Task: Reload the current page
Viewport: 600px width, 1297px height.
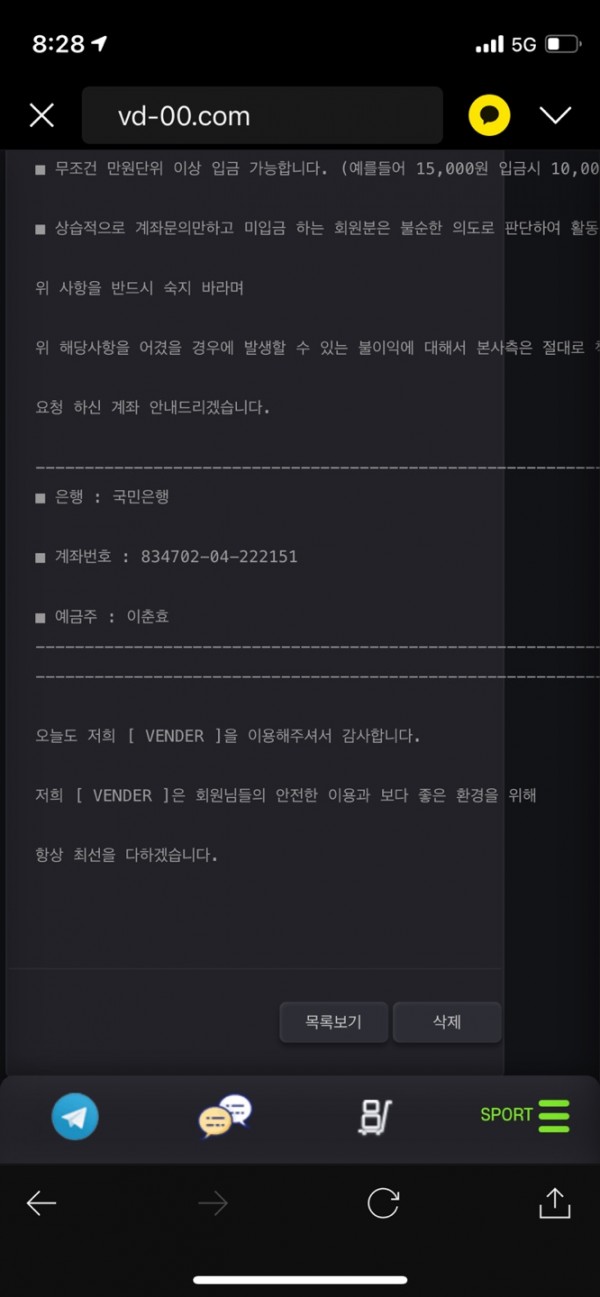Action: (x=383, y=1204)
